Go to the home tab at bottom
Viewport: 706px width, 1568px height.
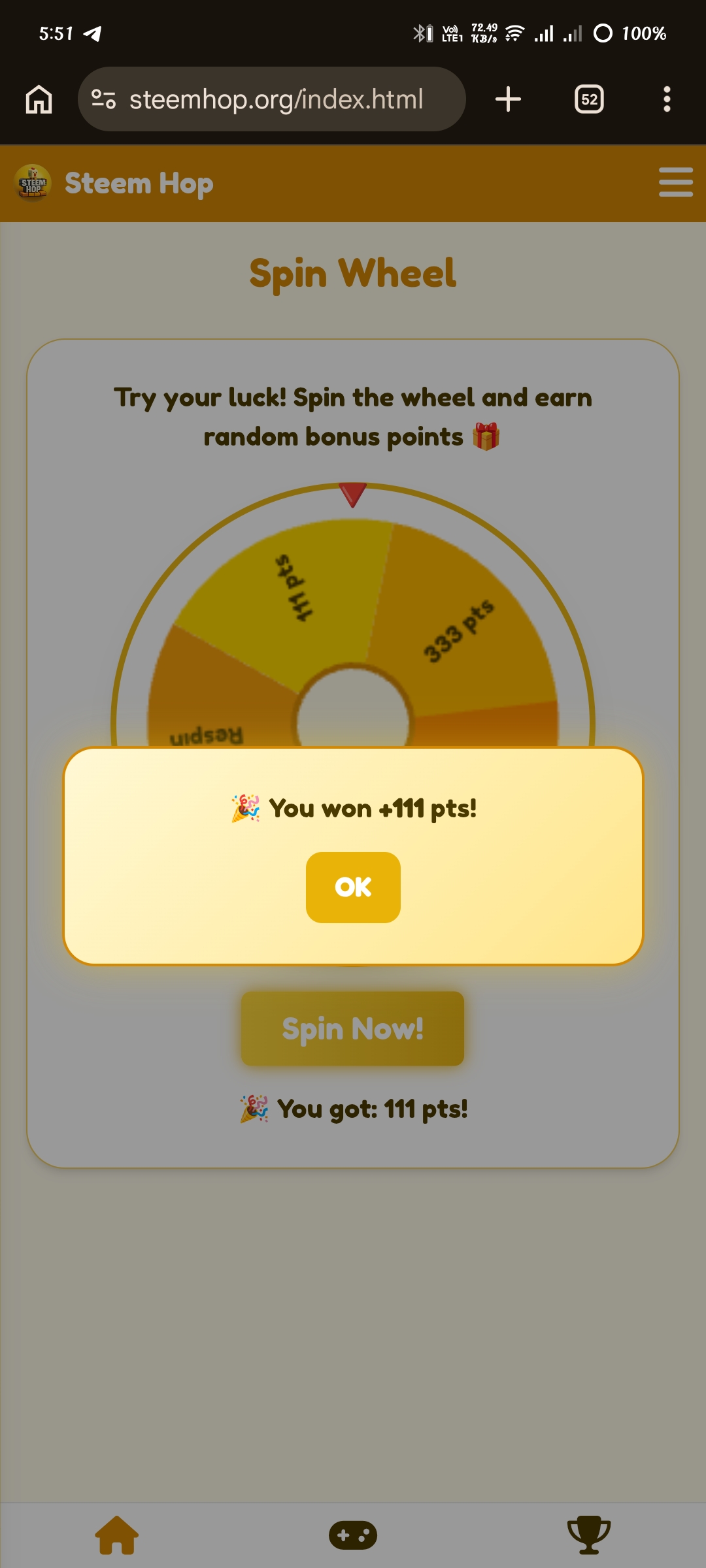117,1535
